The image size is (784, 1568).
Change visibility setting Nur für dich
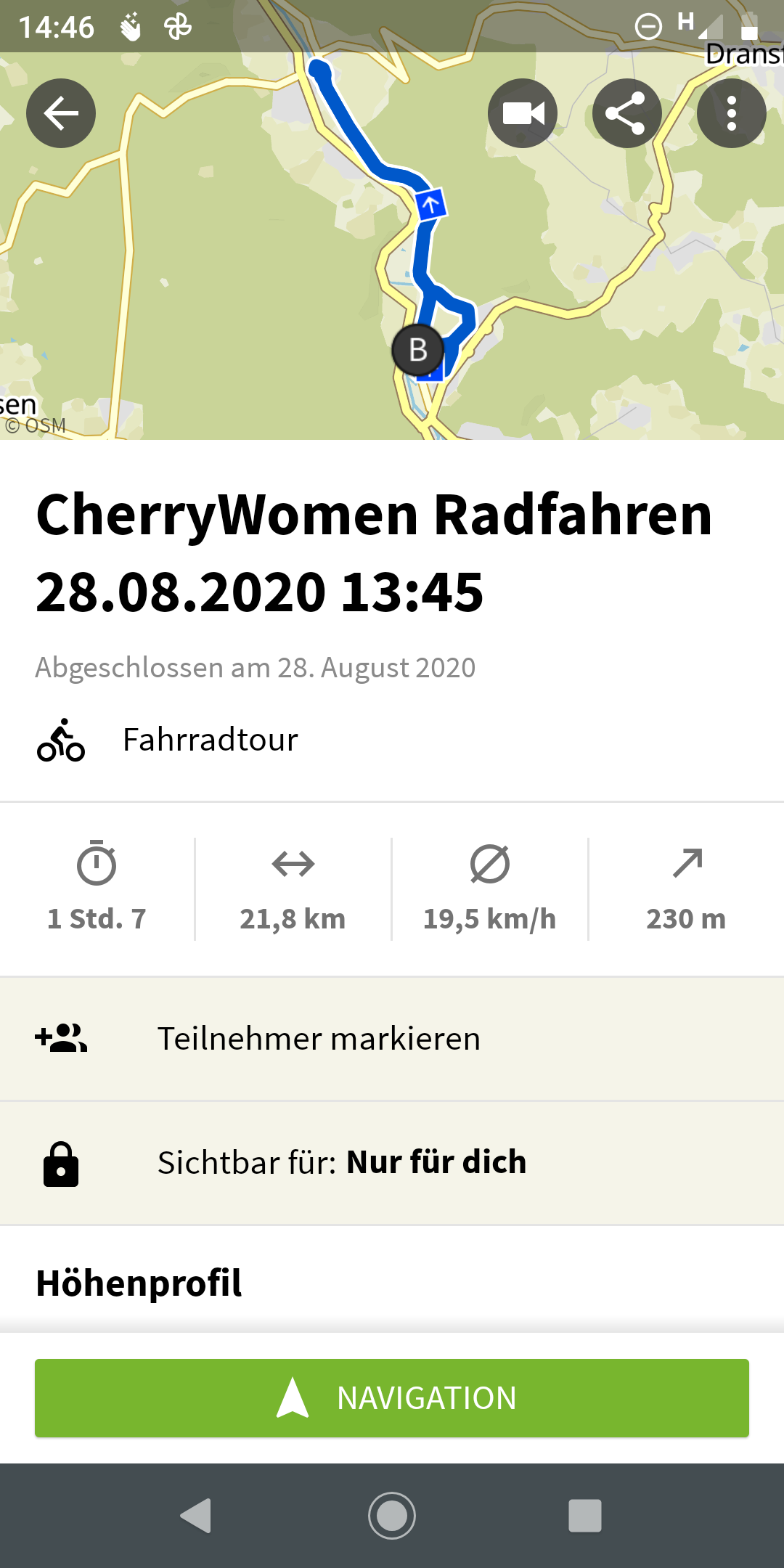pos(392,1163)
